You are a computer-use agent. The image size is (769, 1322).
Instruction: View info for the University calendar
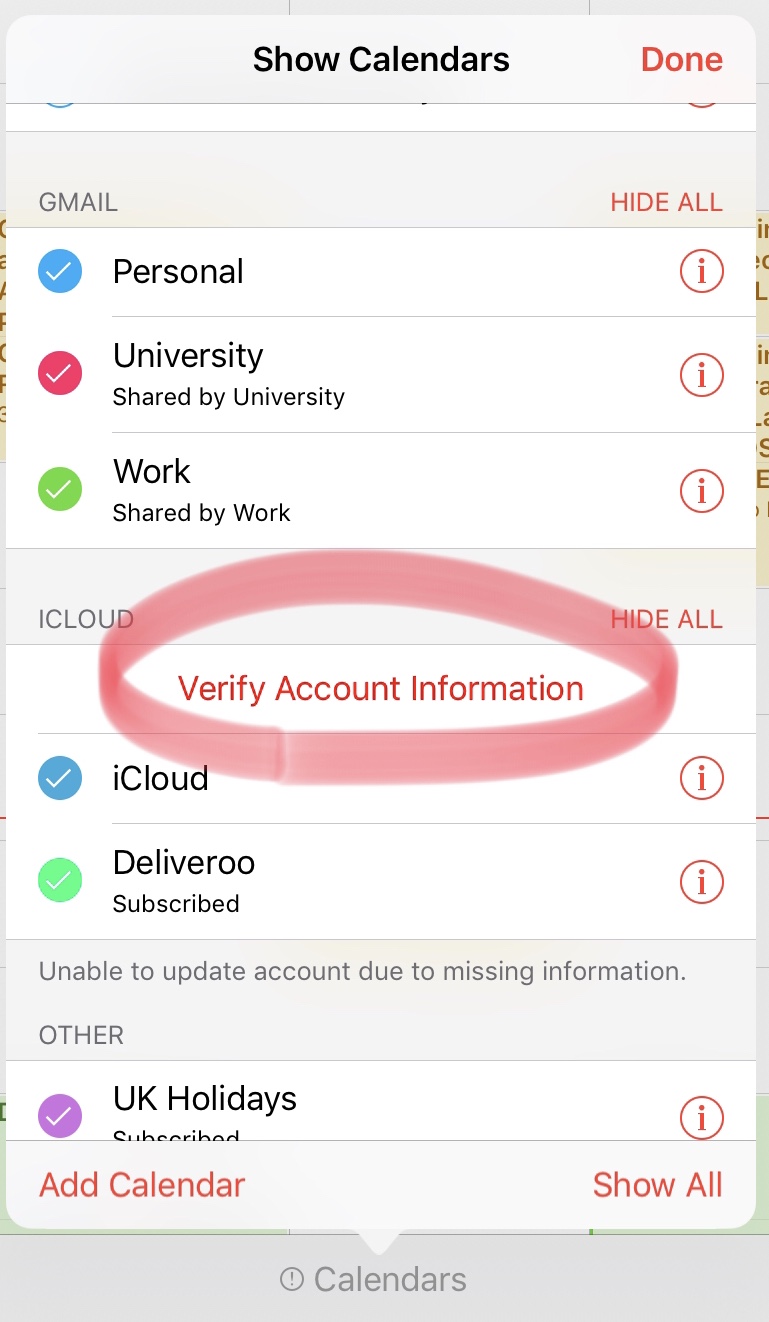pyautogui.click(x=701, y=374)
